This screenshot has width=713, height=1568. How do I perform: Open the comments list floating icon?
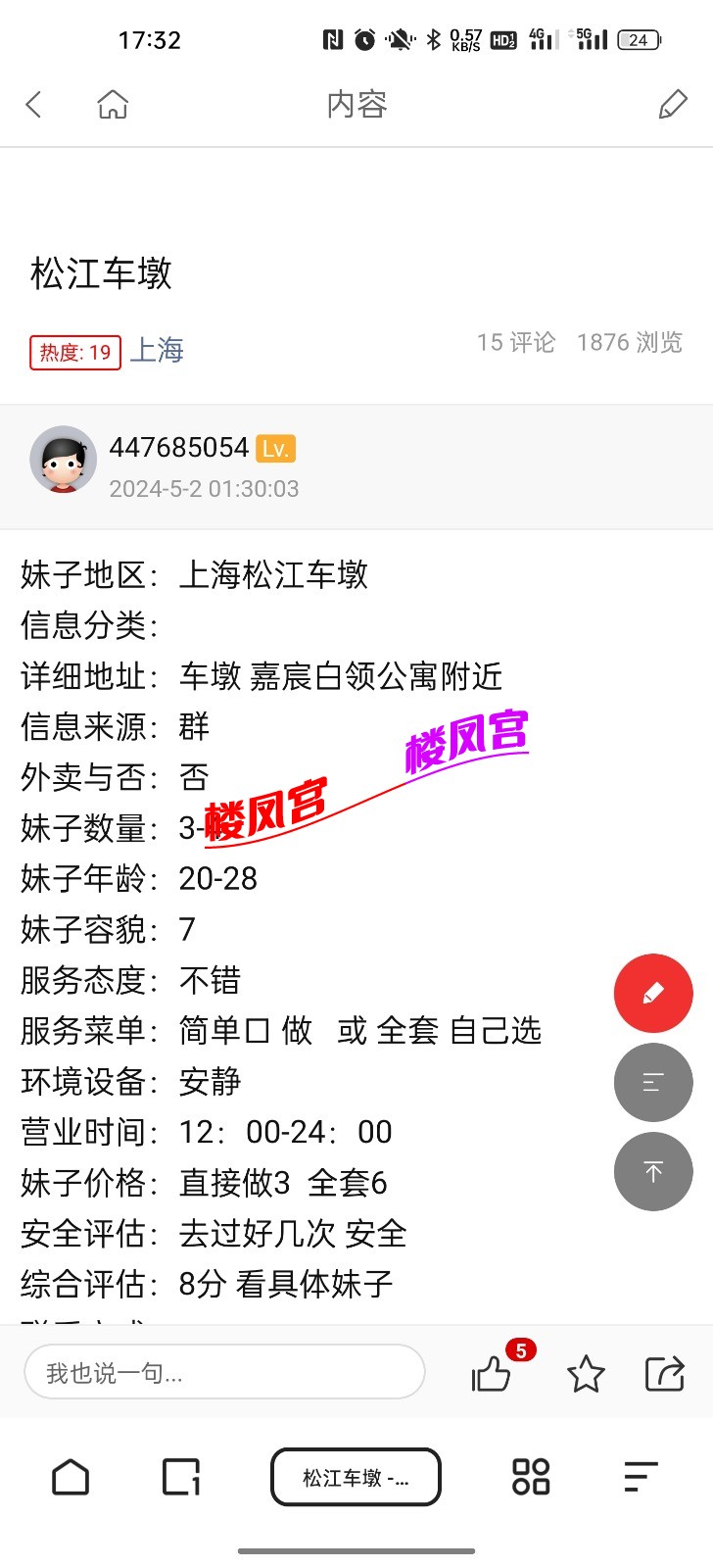tap(653, 1082)
